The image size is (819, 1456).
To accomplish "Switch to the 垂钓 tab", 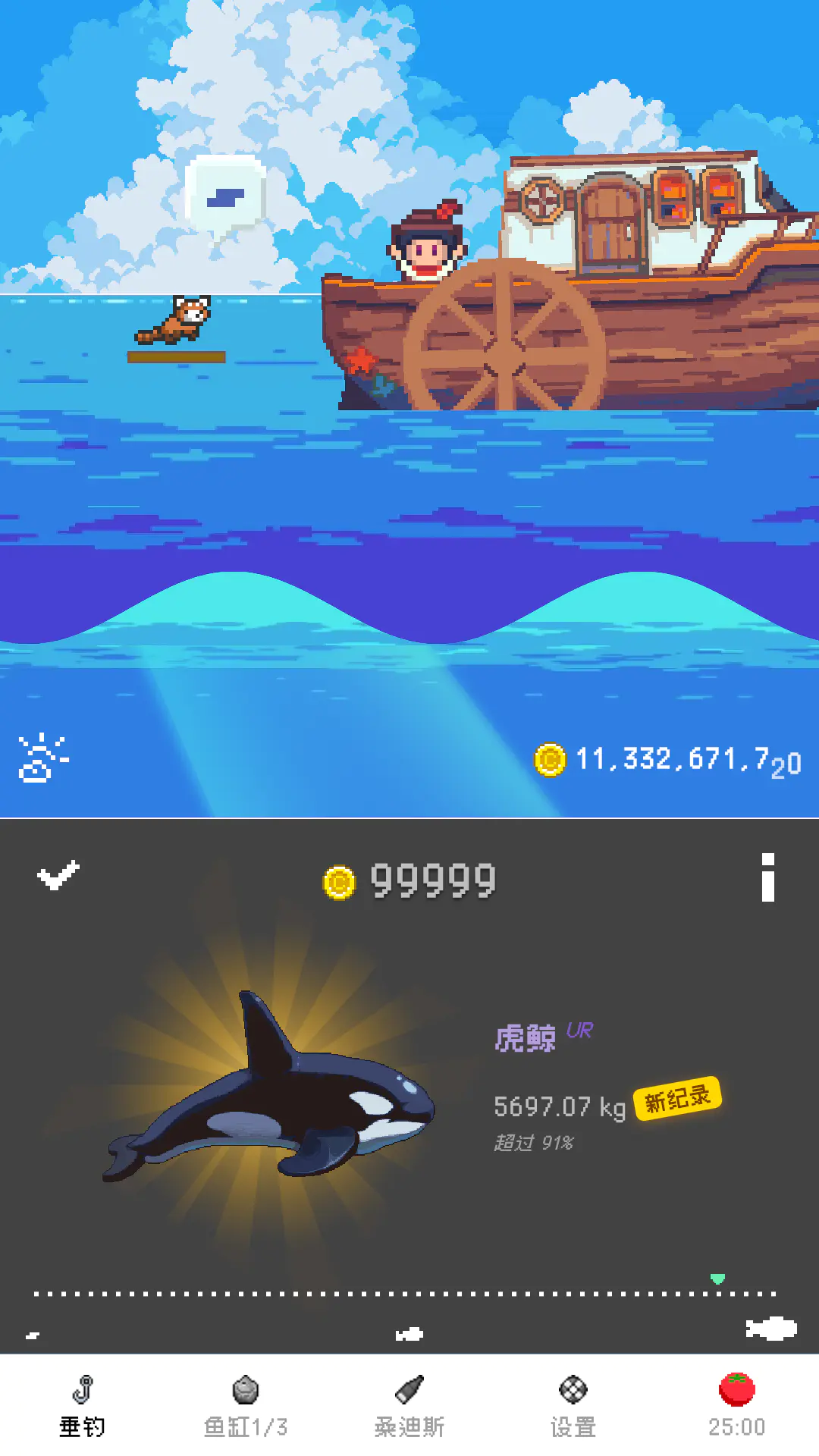I will [x=82, y=1405].
